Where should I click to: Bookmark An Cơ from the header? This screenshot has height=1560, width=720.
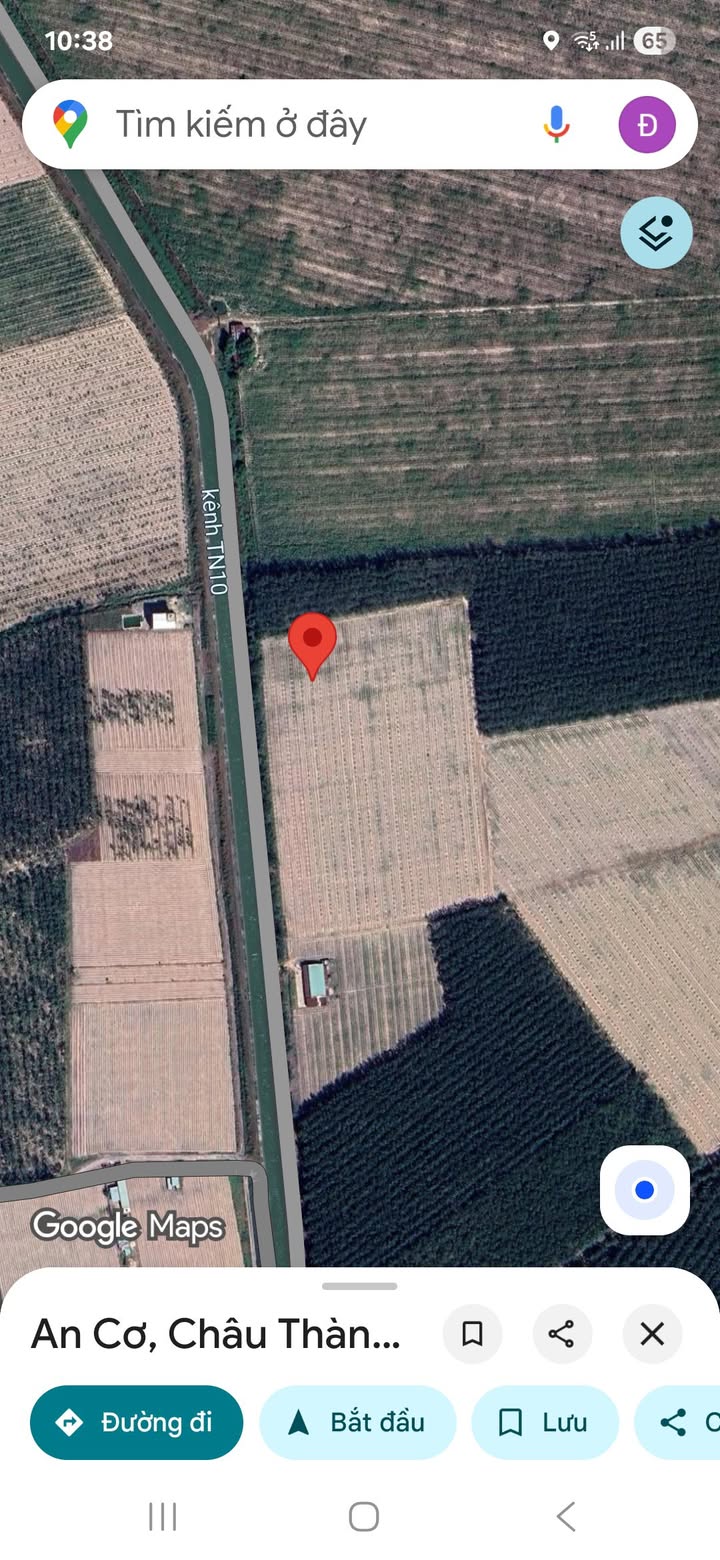[472, 1334]
